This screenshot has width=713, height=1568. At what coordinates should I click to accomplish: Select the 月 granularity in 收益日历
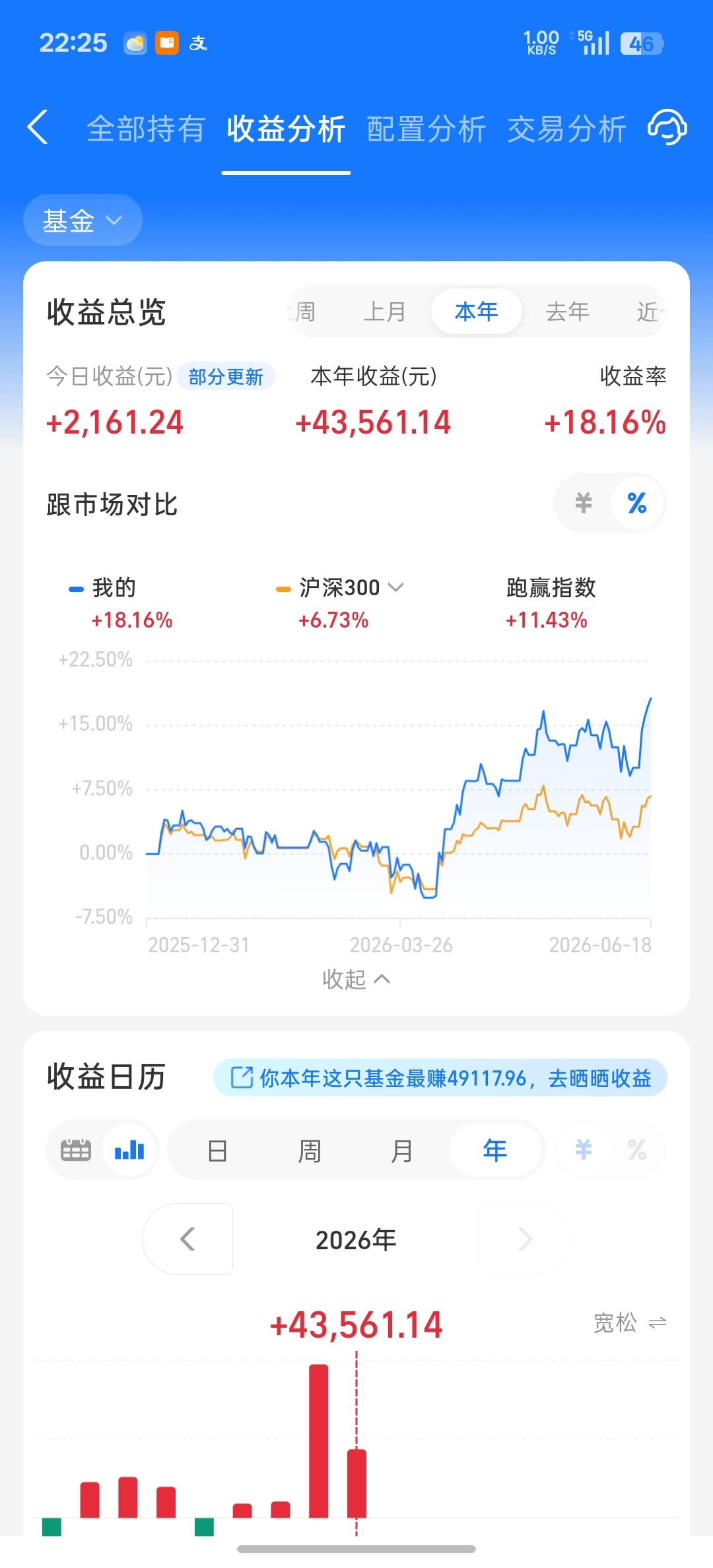pyautogui.click(x=401, y=1151)
